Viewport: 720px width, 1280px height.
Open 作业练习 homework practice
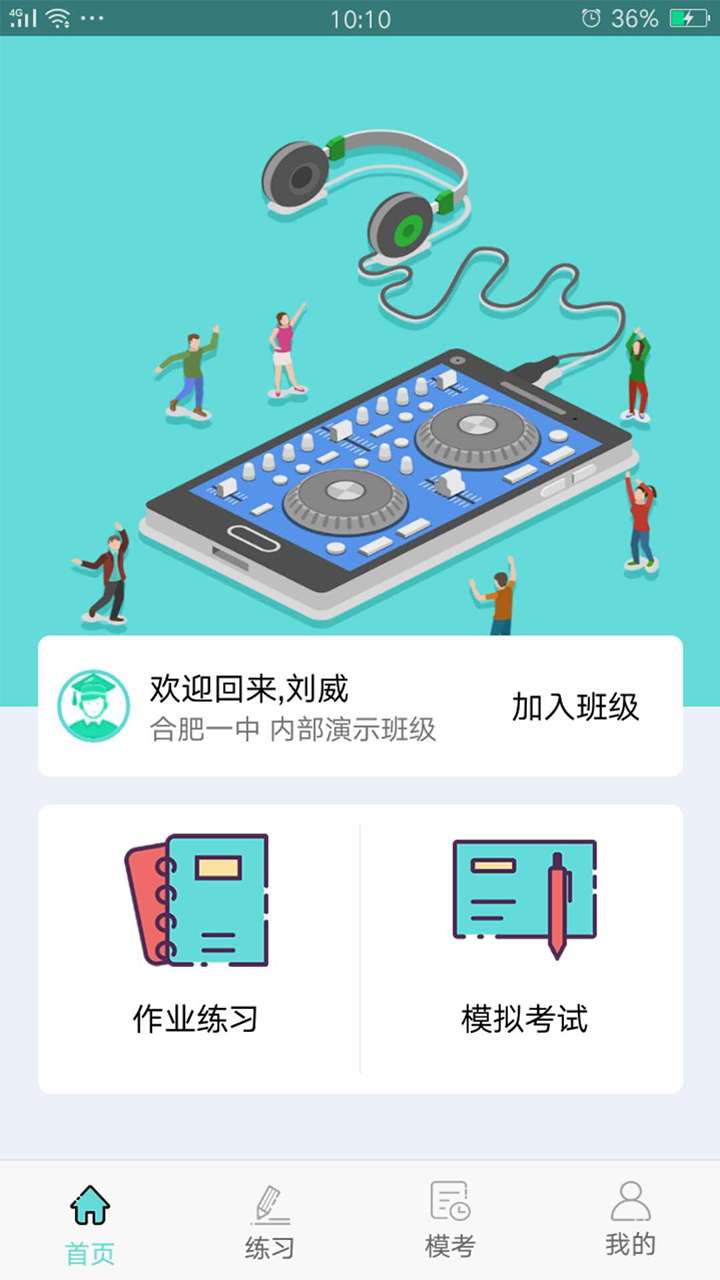click(x=197, y=940)
